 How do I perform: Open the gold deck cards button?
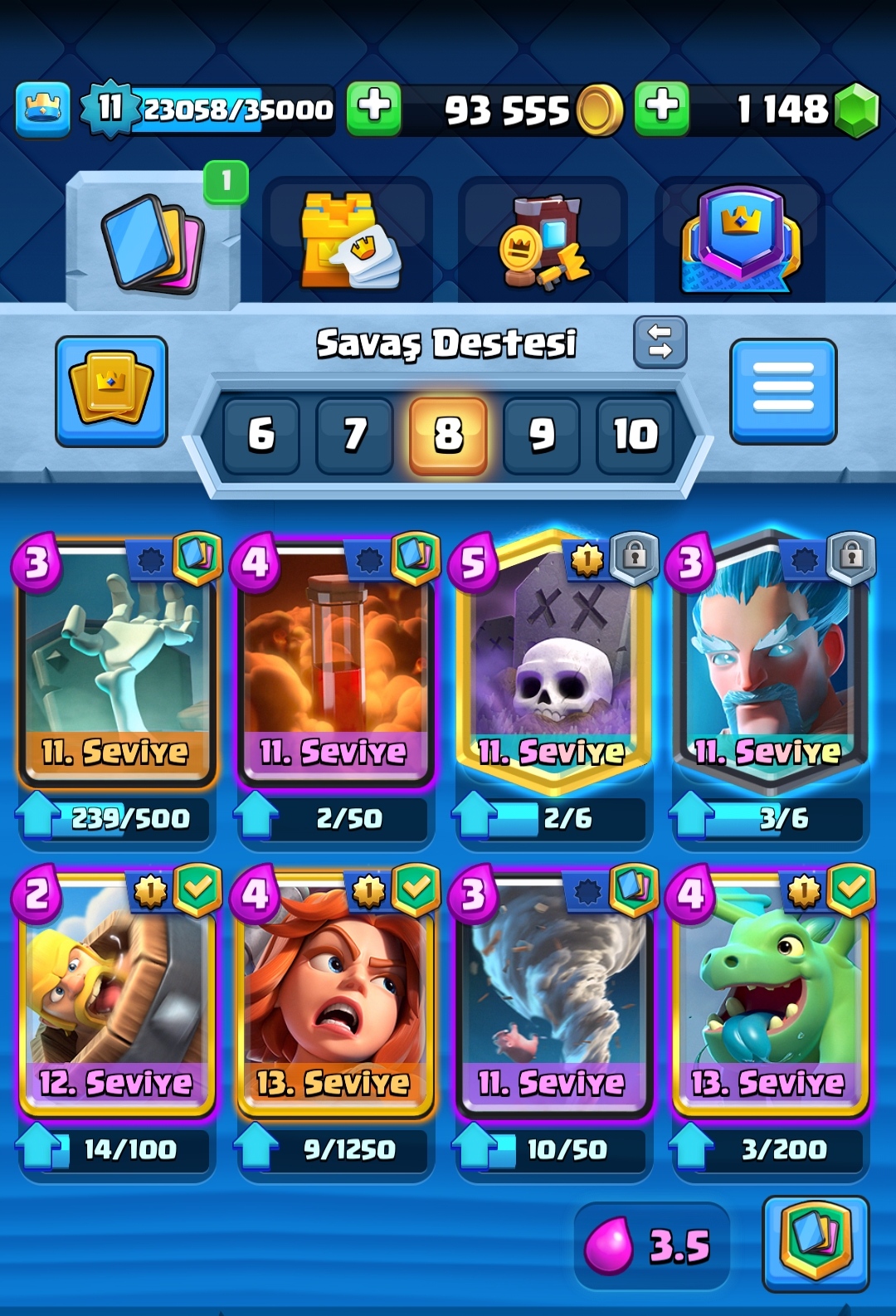tap(111, 391)
